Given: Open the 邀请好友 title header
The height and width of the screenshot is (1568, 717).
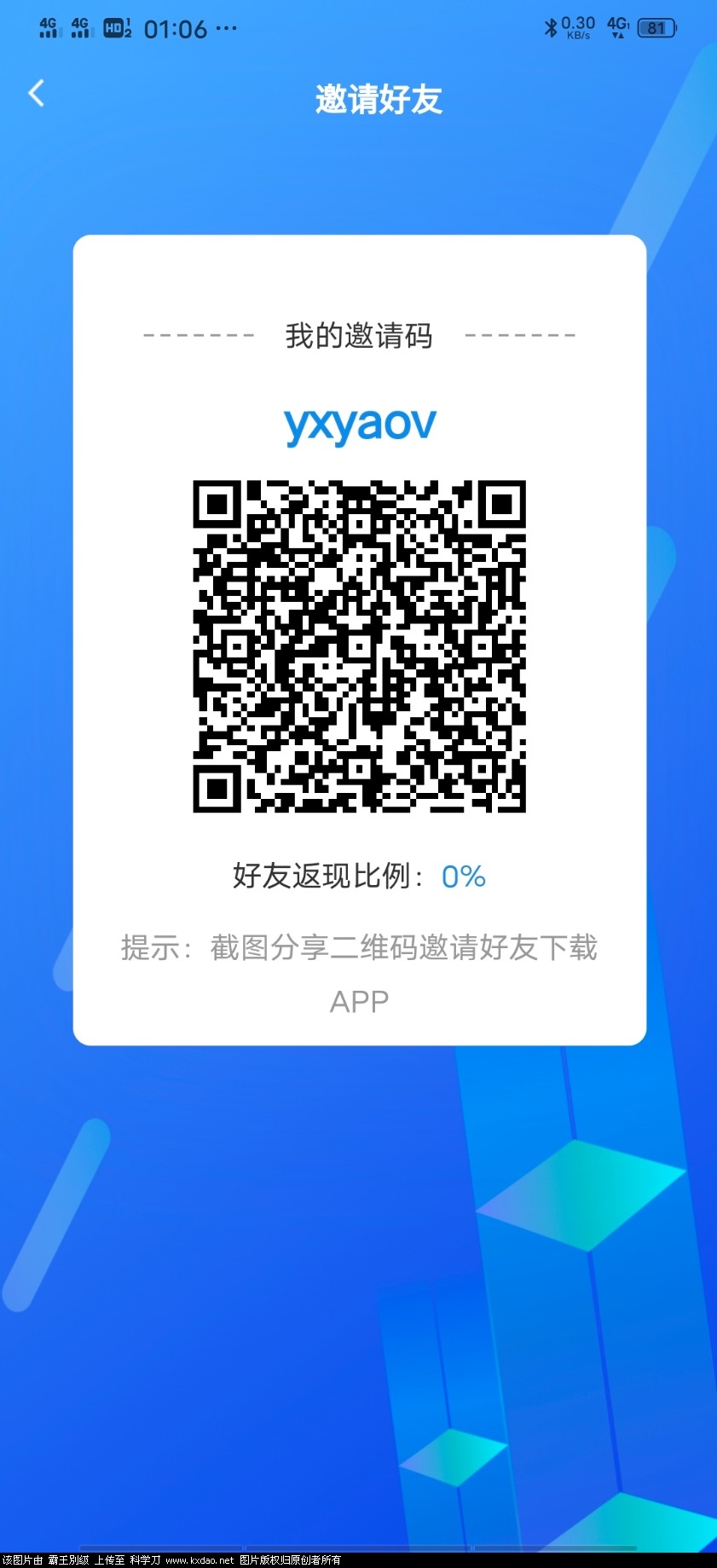Looking at the screenshot, I should coord(378,100).
